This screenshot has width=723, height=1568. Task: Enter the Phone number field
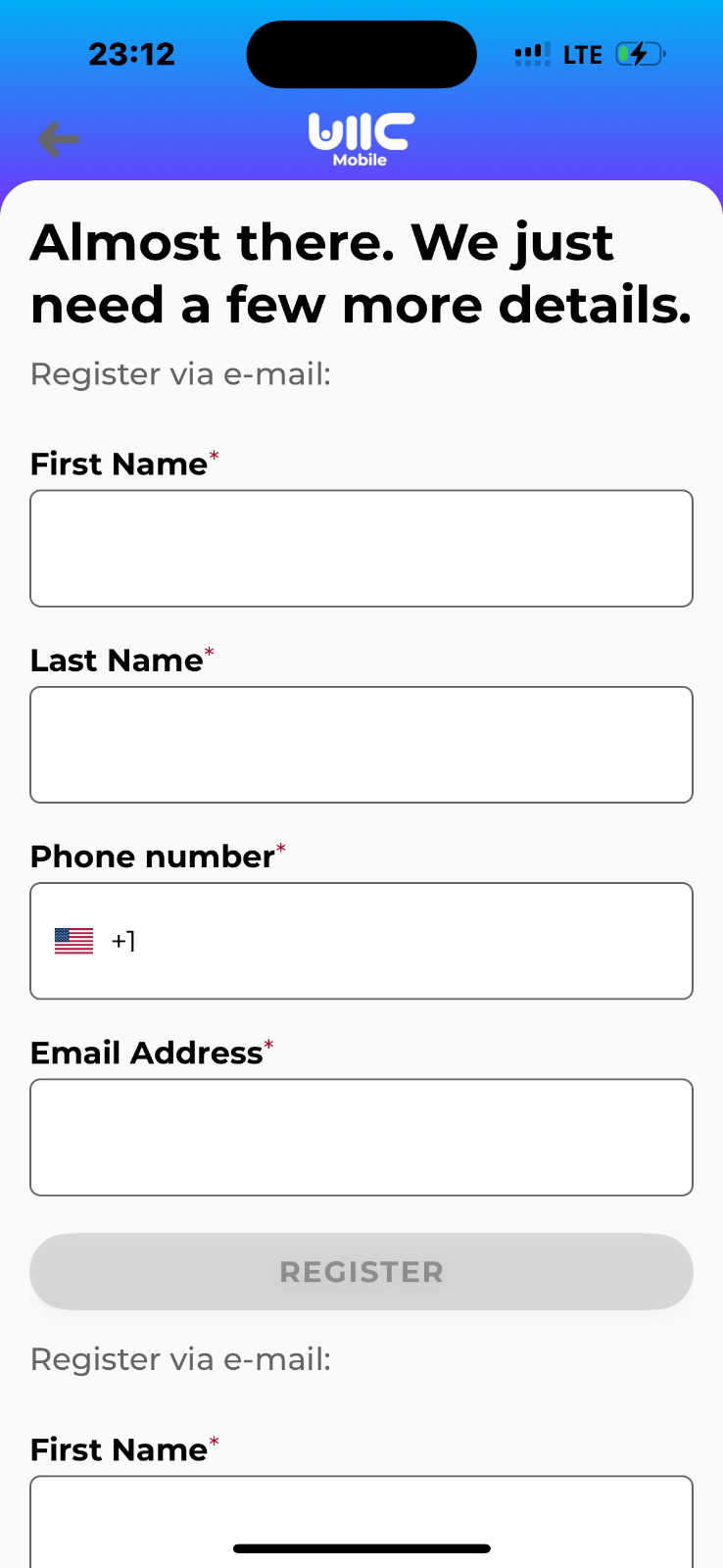click(x=411, y=941)
